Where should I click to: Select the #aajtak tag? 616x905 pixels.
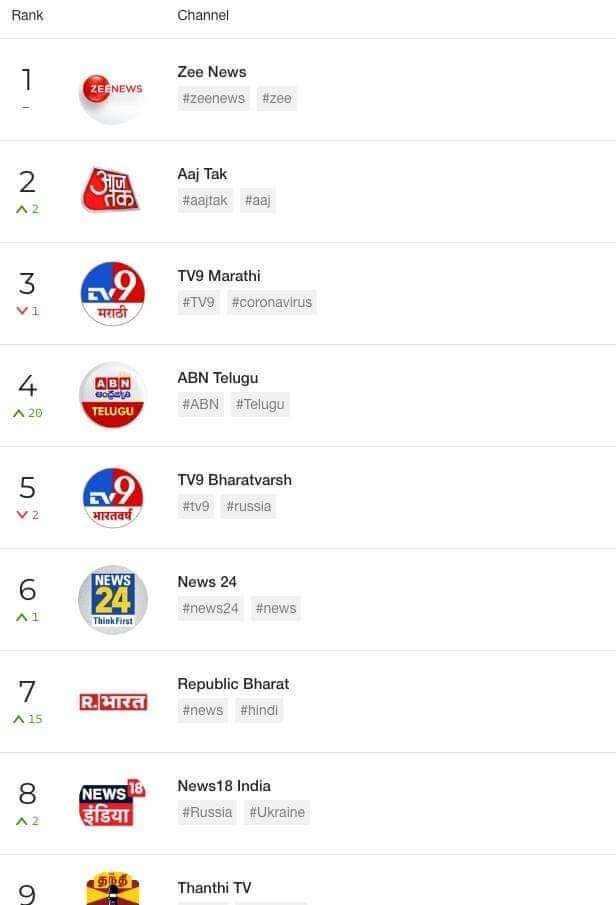click(x=205, y=200)
